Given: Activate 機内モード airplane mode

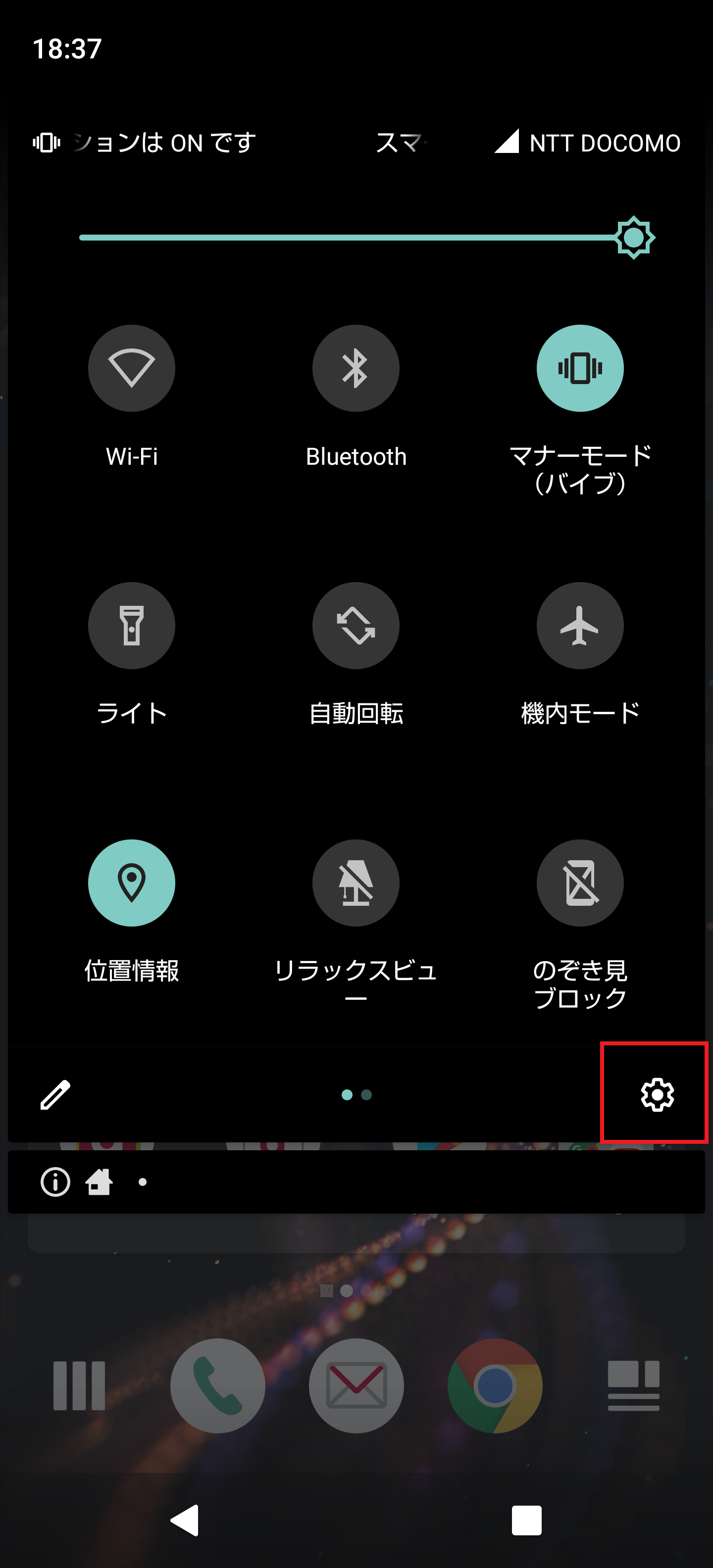Looking at the screenshot, I should (x=580, y=626).
